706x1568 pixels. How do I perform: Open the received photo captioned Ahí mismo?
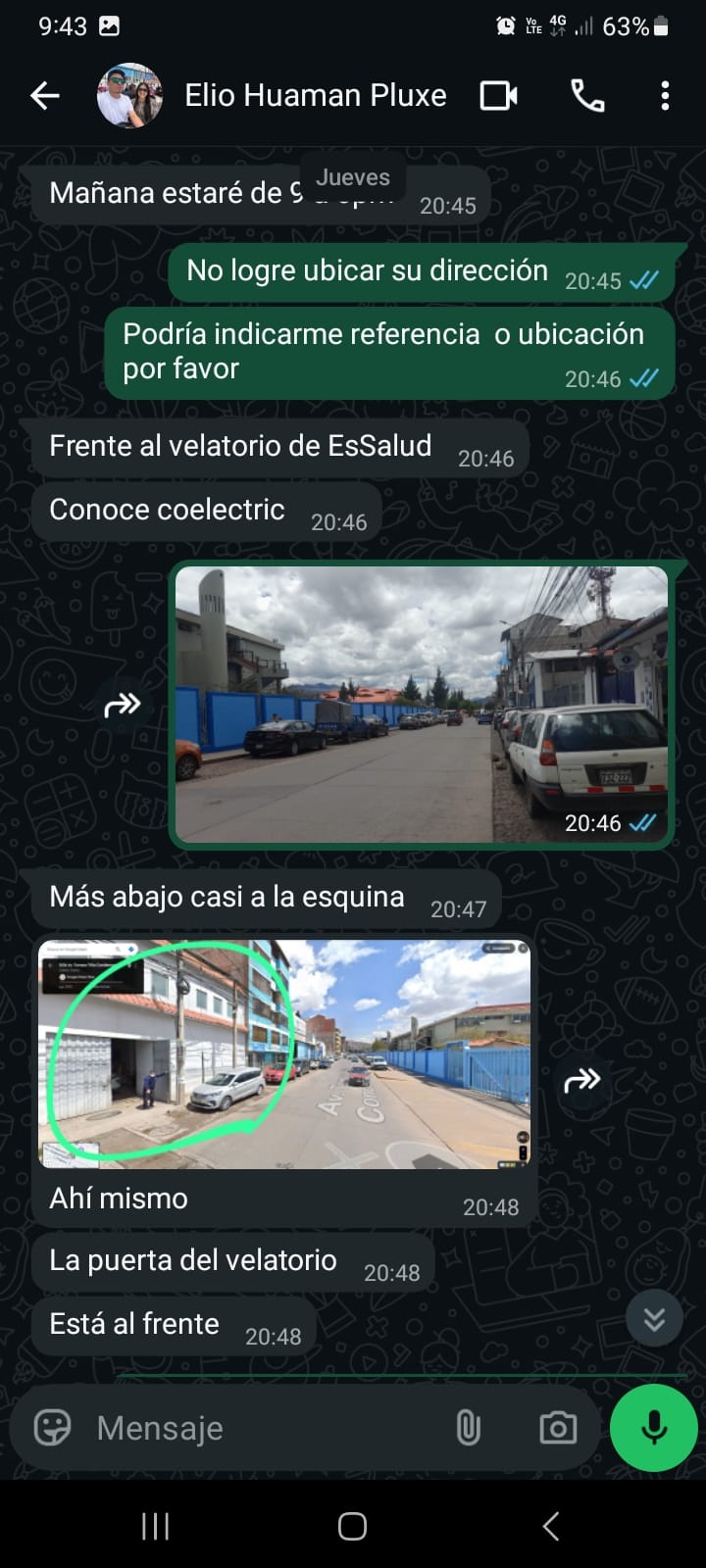point(284,1053)
